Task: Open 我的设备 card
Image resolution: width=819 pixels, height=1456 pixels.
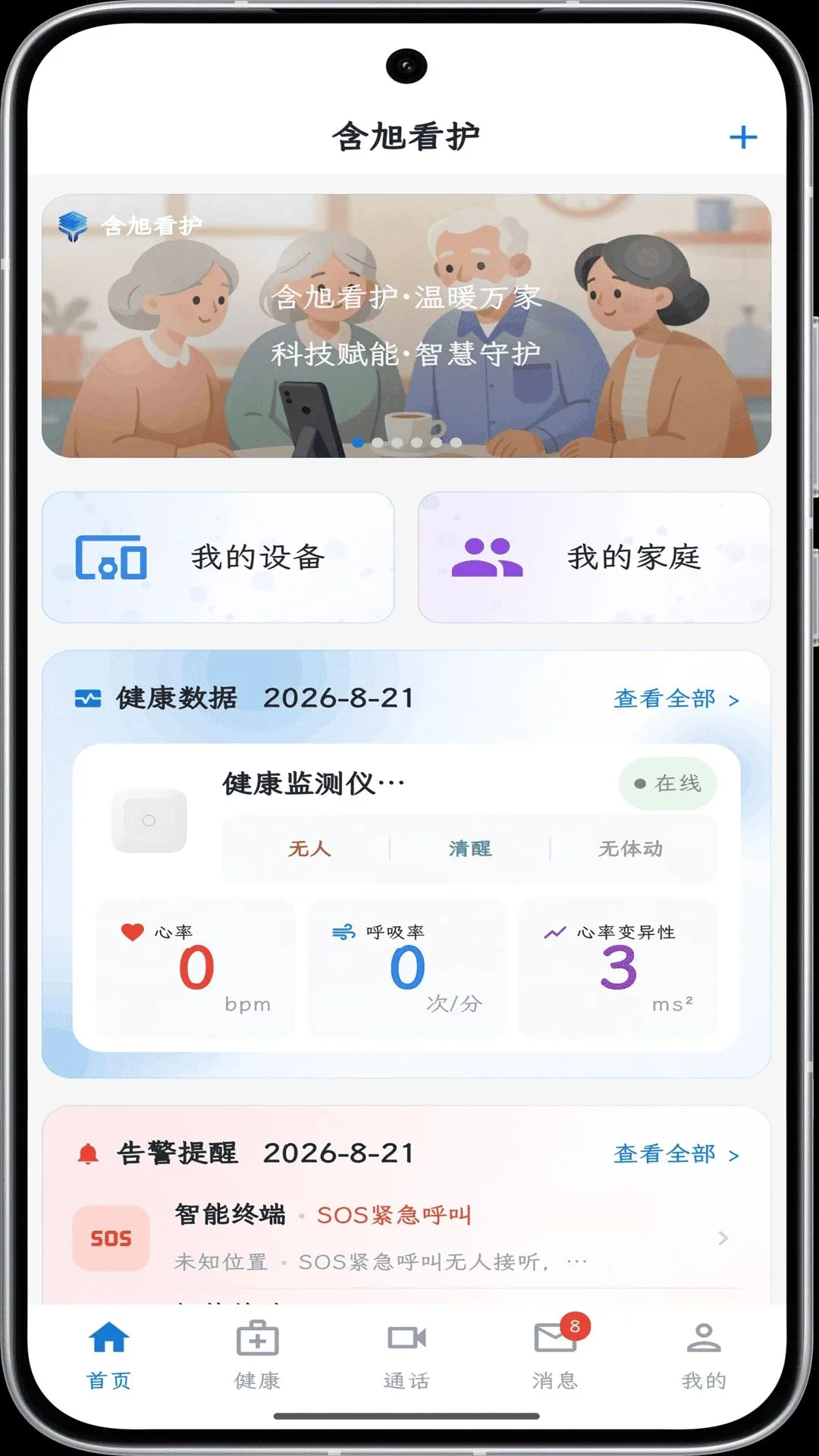Action: click(x=218, y=557)
